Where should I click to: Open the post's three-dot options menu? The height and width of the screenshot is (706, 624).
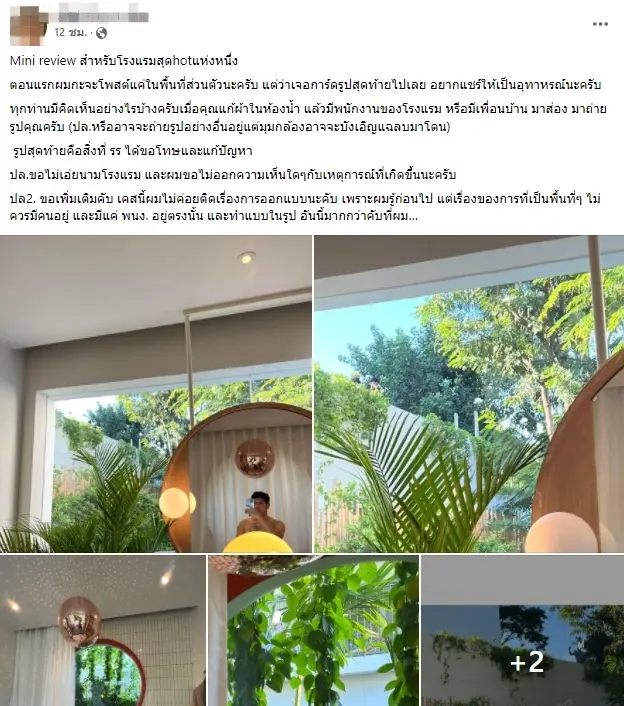600,24
